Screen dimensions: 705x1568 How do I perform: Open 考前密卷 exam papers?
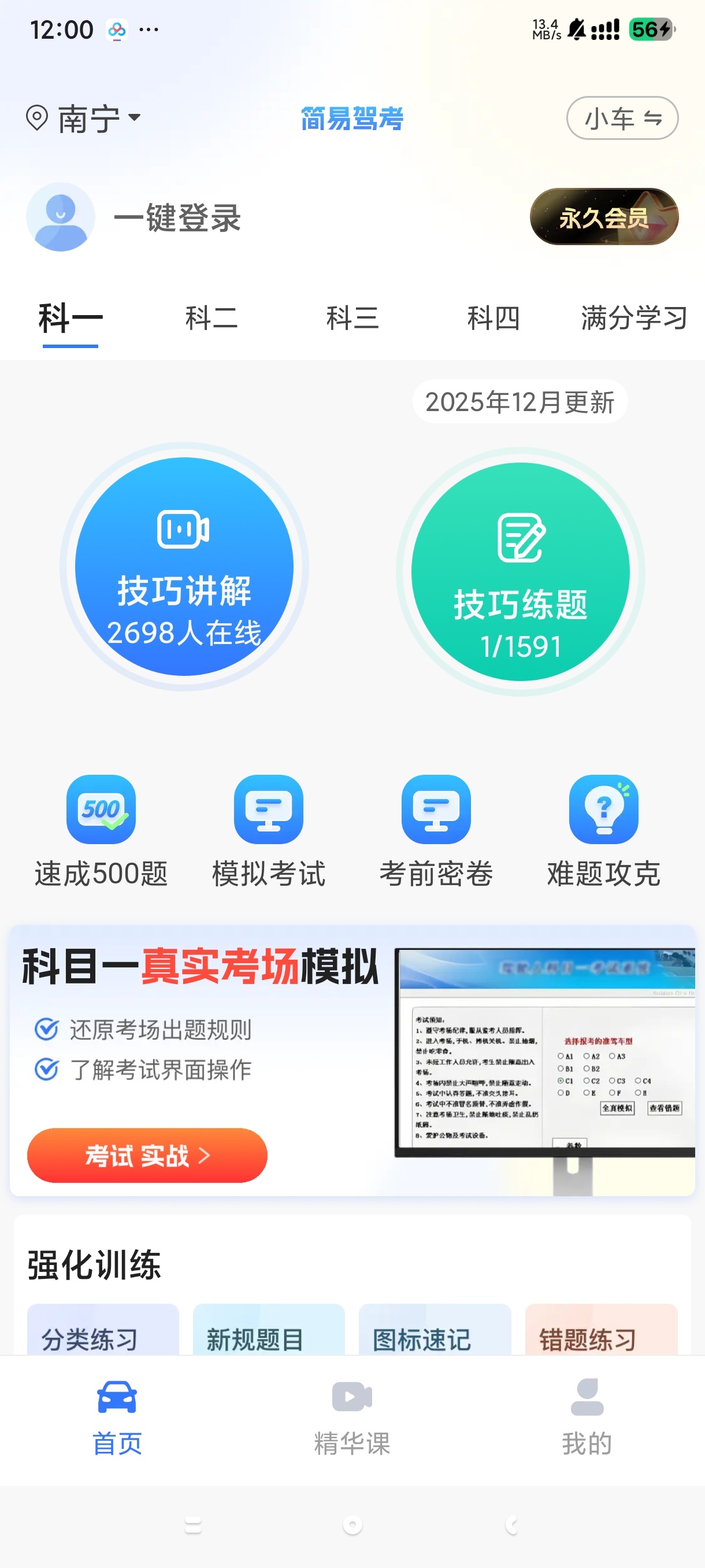(436, 830)
